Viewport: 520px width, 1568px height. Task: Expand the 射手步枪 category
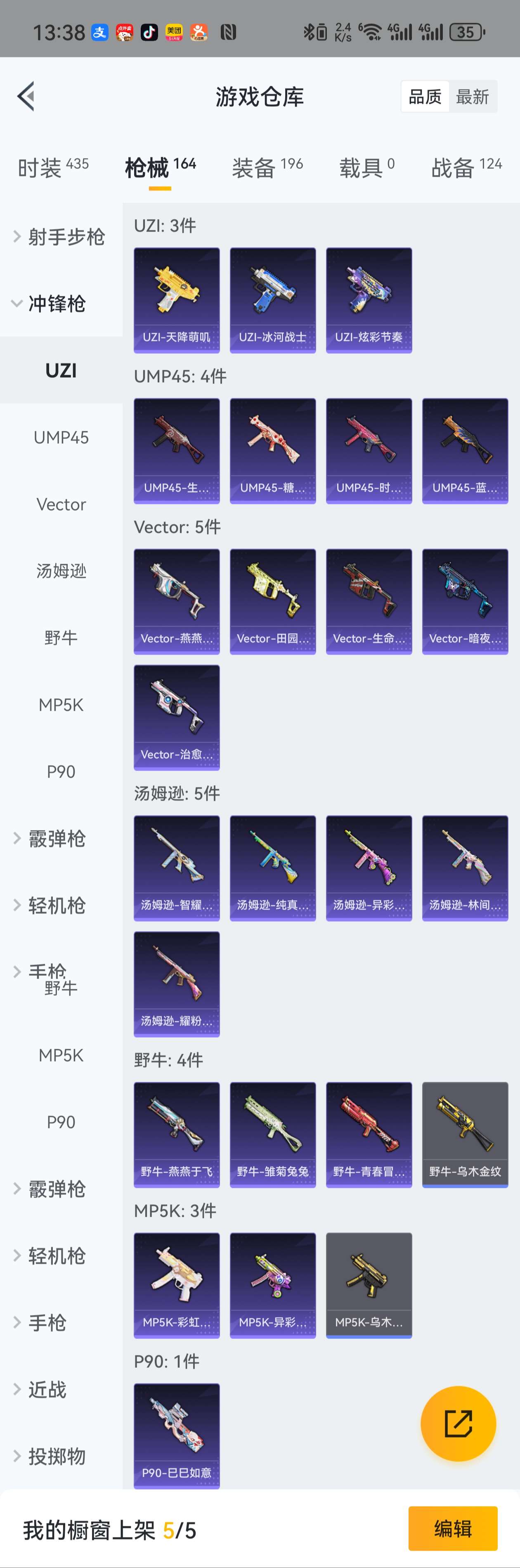60,237
